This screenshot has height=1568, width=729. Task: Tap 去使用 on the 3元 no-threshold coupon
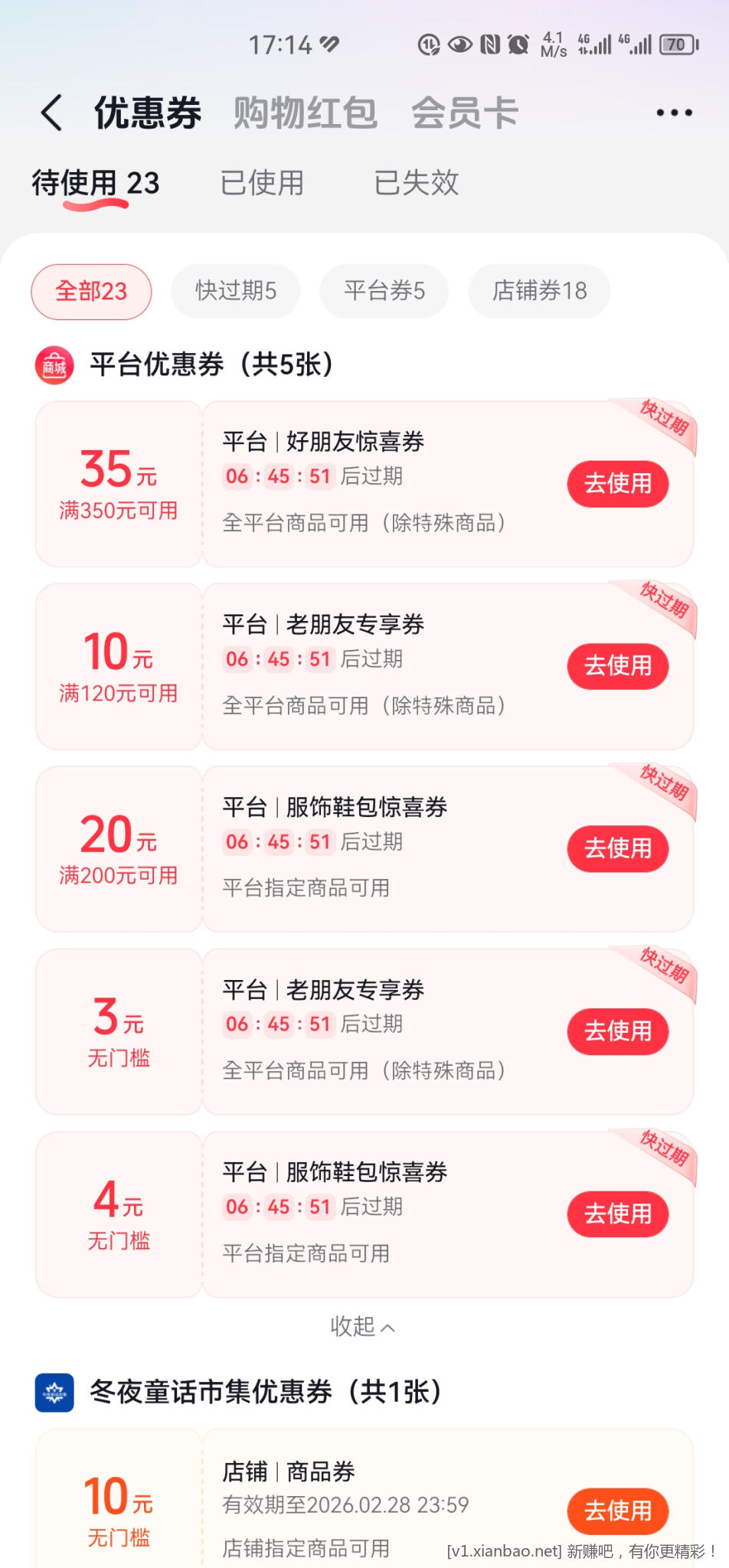click(617, 1031)
